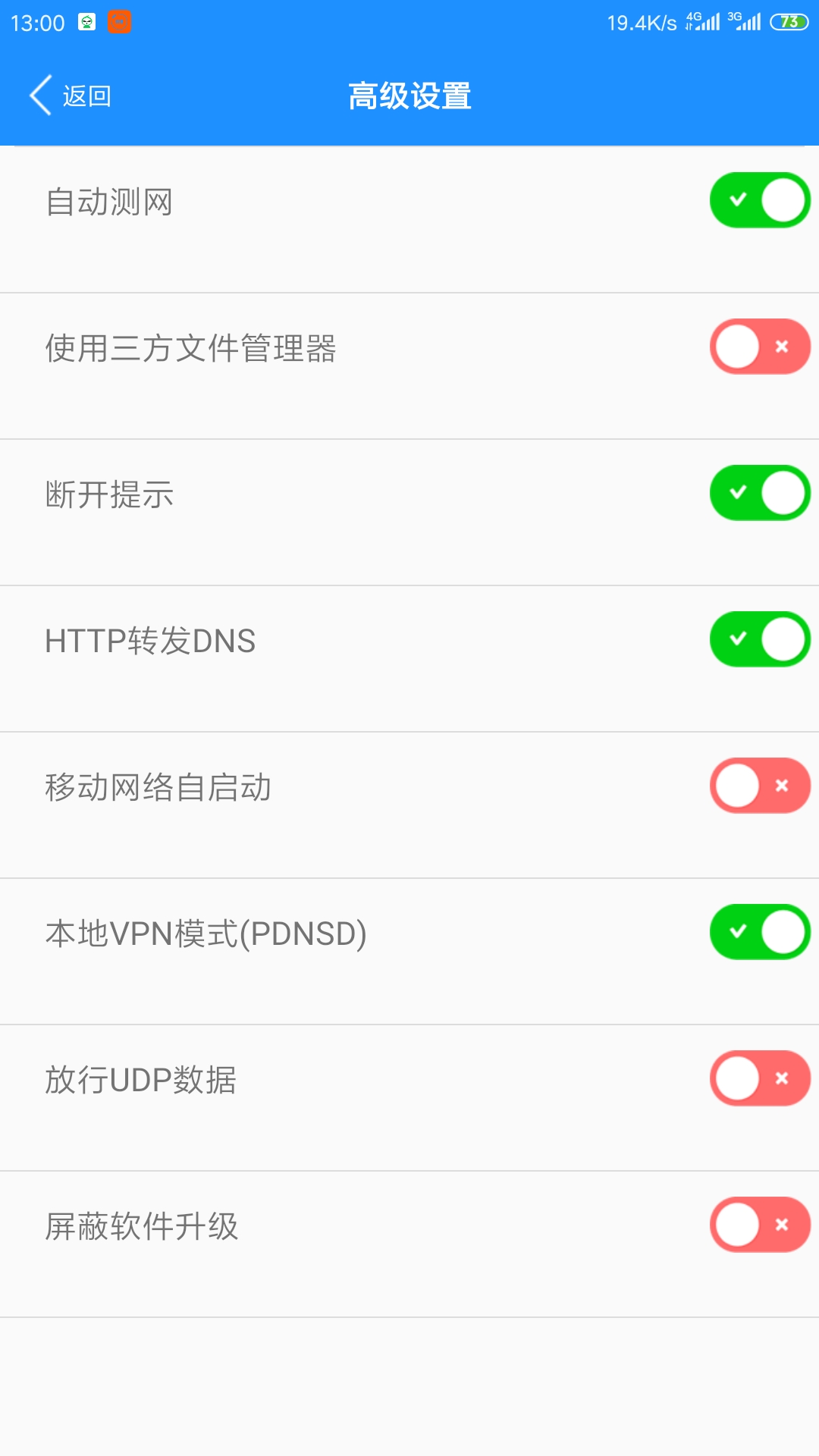The width and height of the screenshot is (819, 1456).
Task: Enable the 屏蔽软件升级 switch
Action: tap(760, 1225)
